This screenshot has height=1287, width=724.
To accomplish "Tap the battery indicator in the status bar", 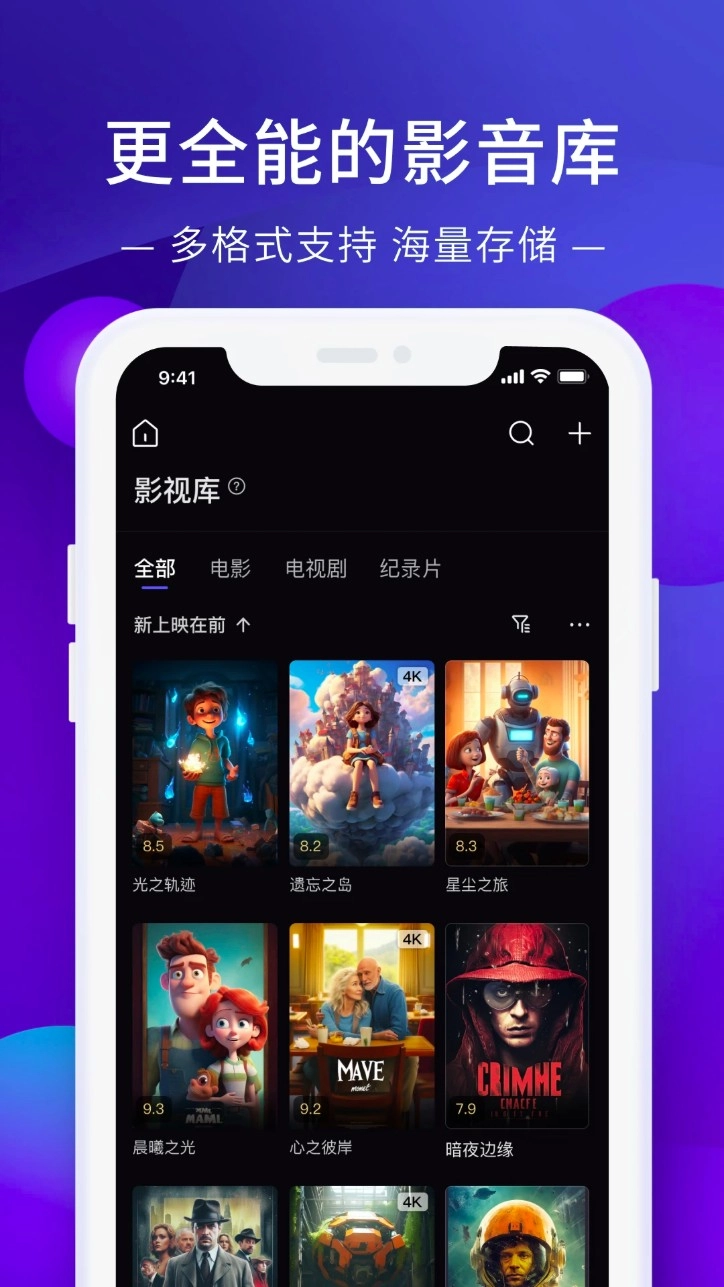I will 572,377.
